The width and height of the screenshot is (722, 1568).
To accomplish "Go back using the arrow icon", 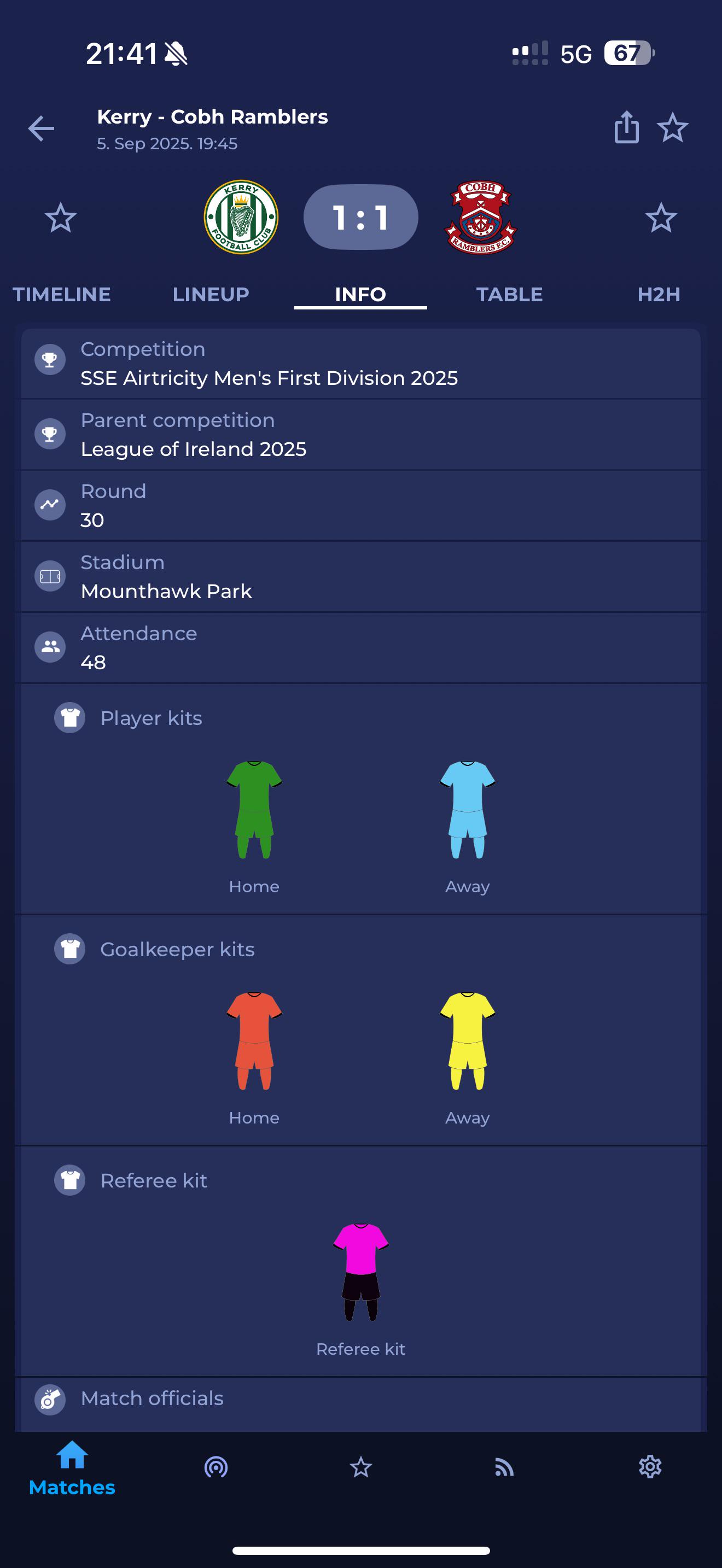I will [41, 128].
